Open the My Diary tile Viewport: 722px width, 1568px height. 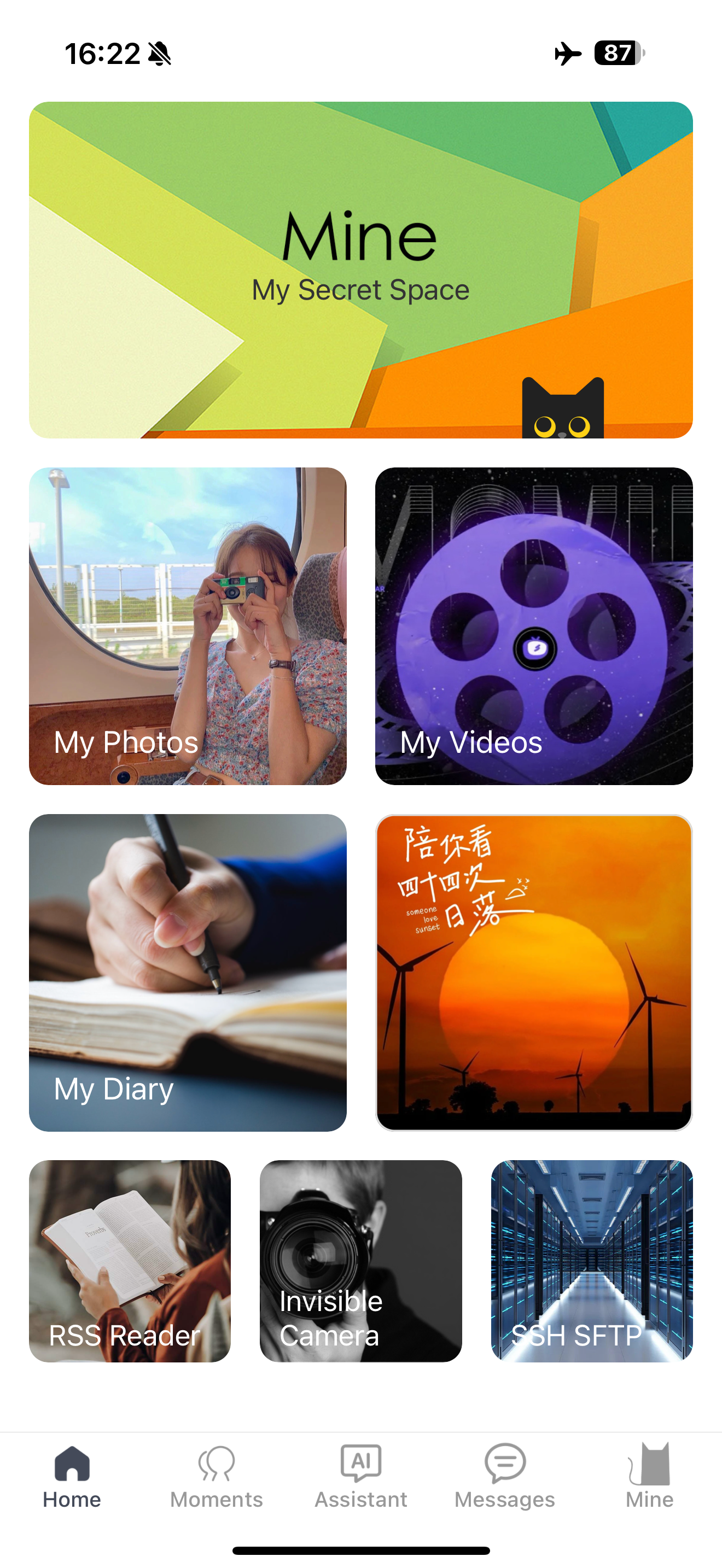188,972
